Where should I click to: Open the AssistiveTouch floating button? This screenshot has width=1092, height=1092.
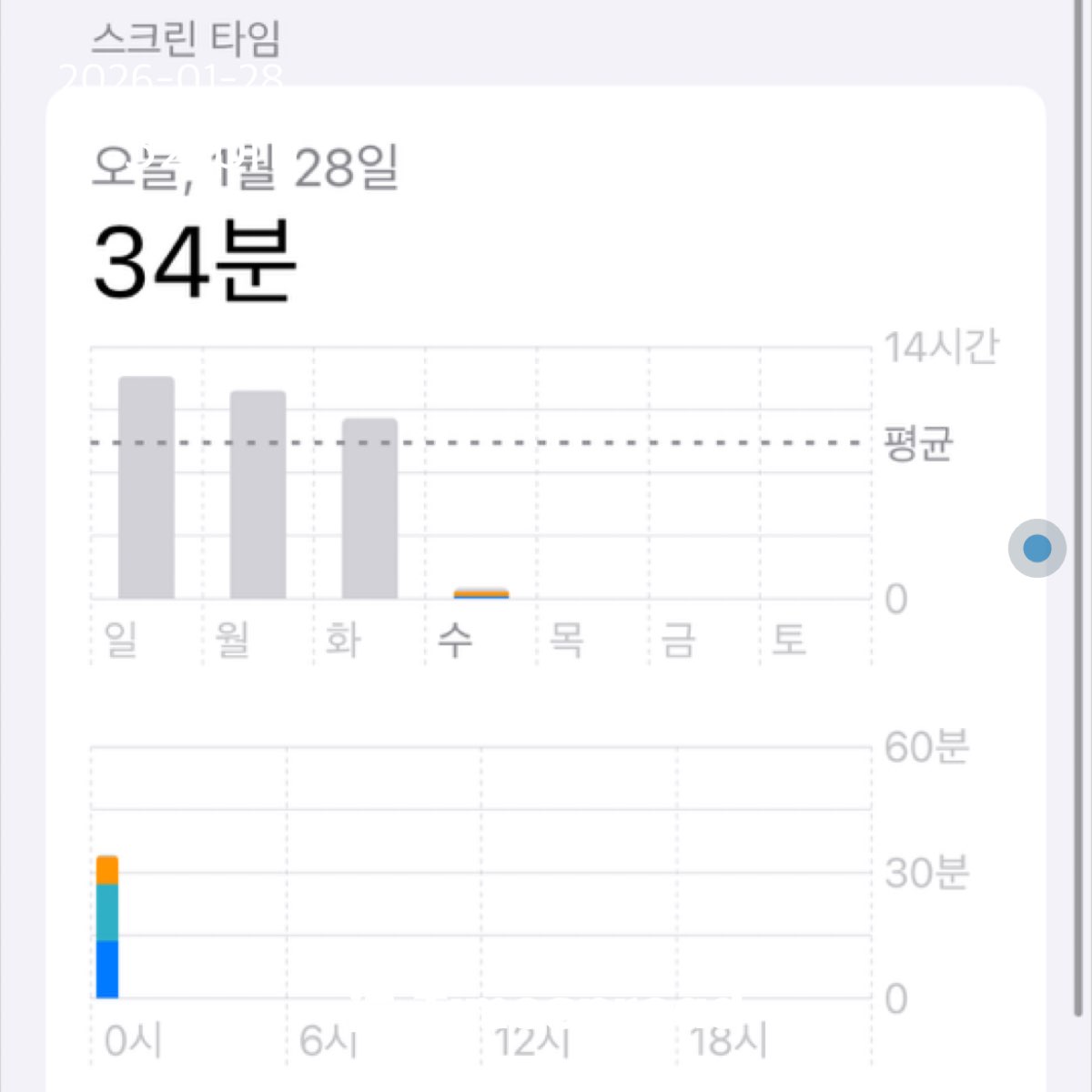(1036, 549)
